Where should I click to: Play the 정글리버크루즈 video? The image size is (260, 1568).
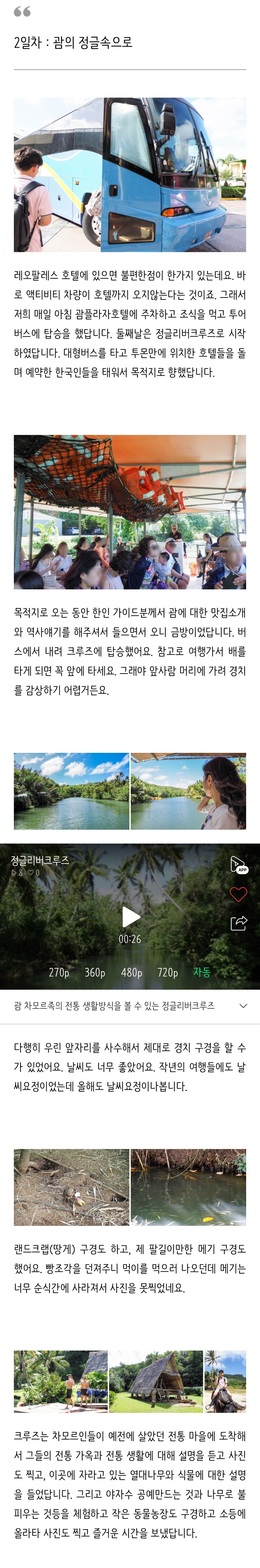(130, 916)
